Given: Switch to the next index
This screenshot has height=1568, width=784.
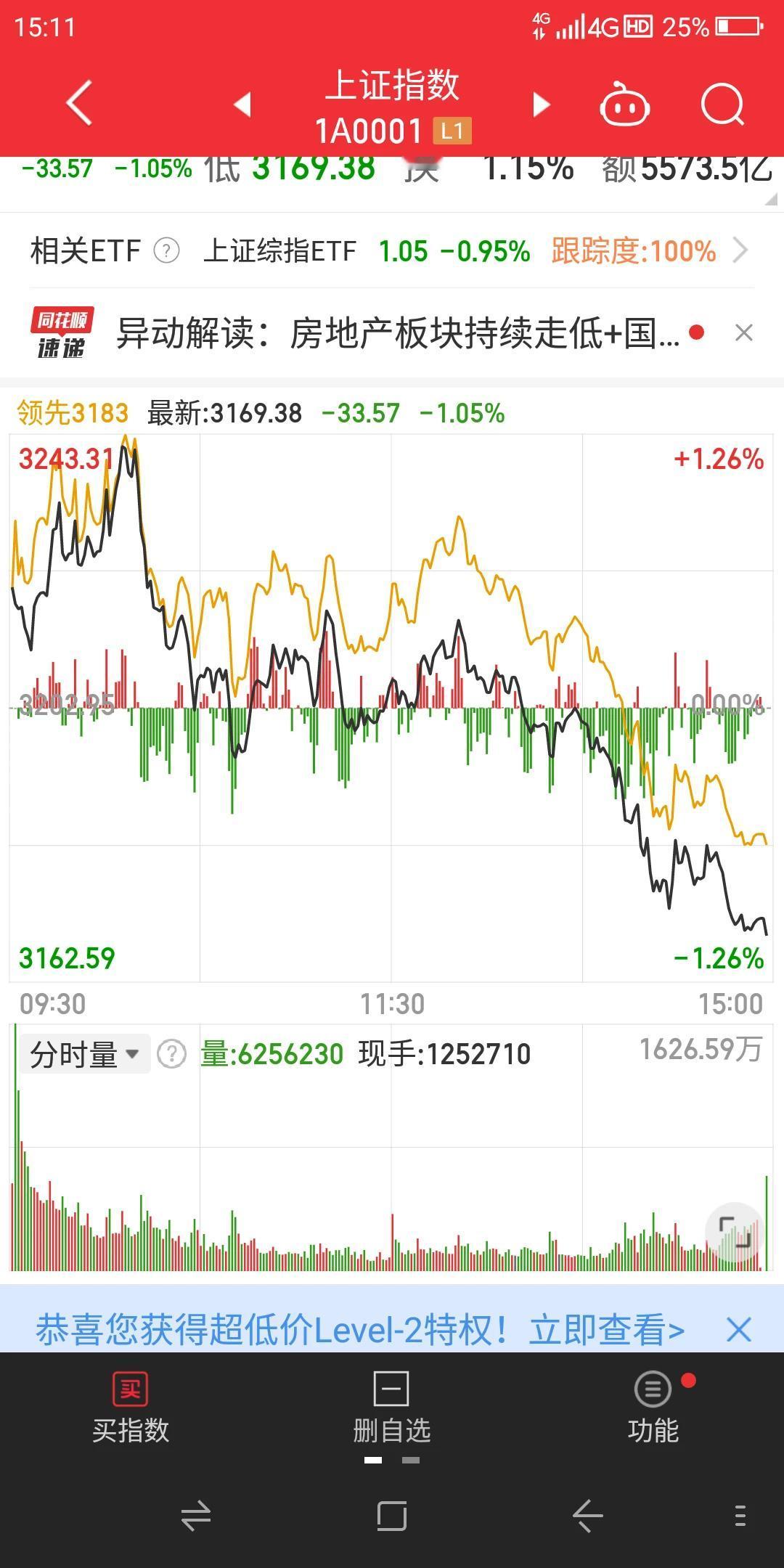Looking at the screenshot, I should click(x=541, y=104).
